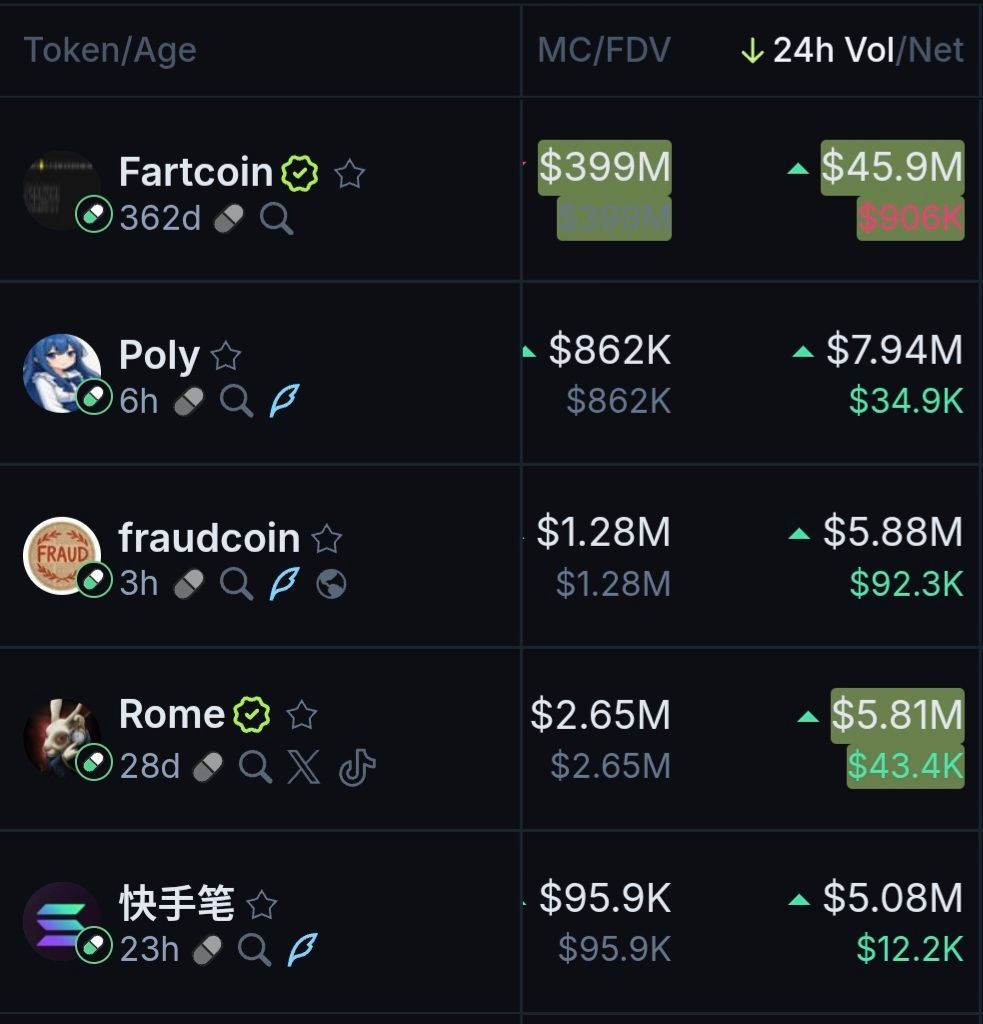The height and width of the screenshot is (1024, 983).
Task: Open the 快手笔 token row
Action: coord(176,904)
